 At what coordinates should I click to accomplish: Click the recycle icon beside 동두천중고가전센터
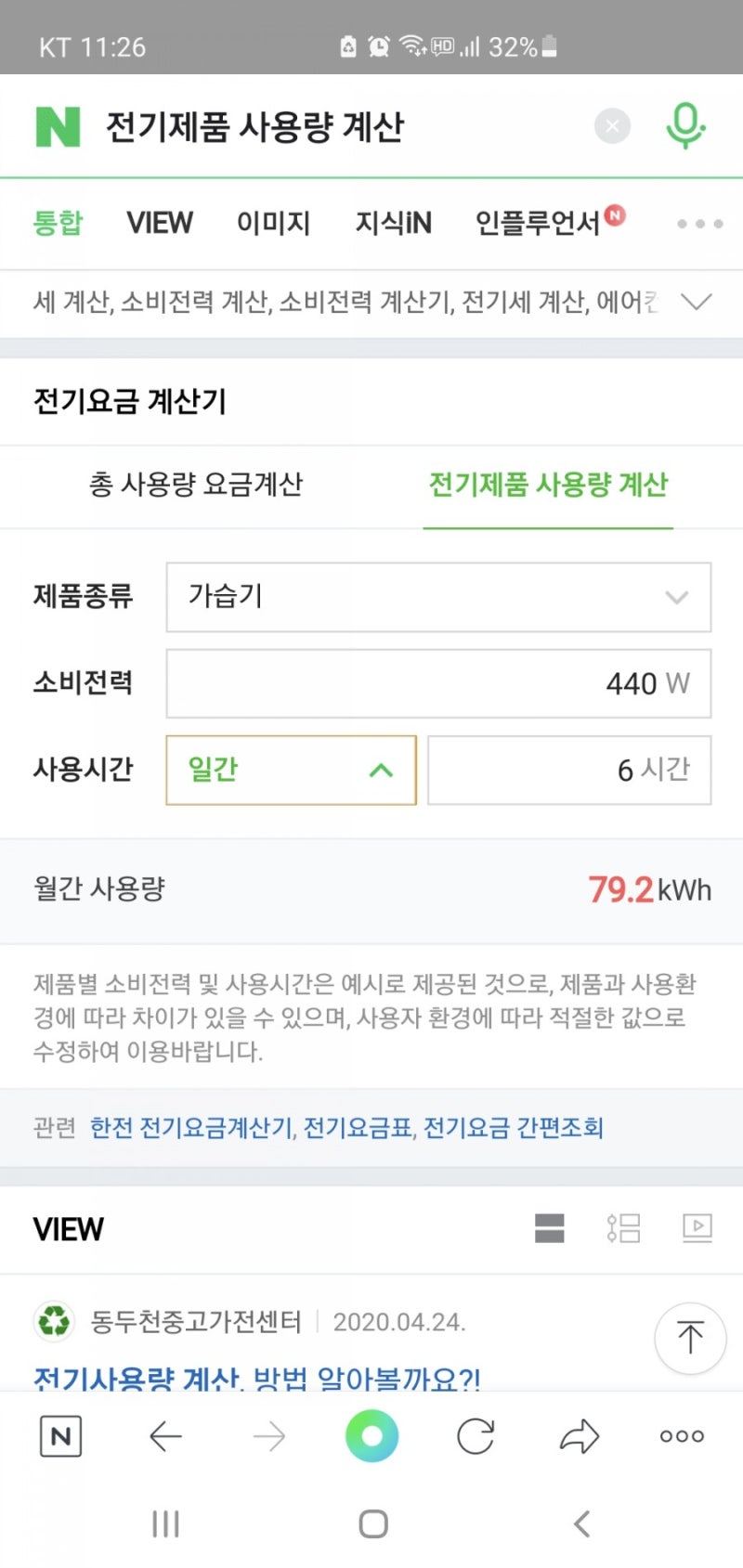(54, 1321)
